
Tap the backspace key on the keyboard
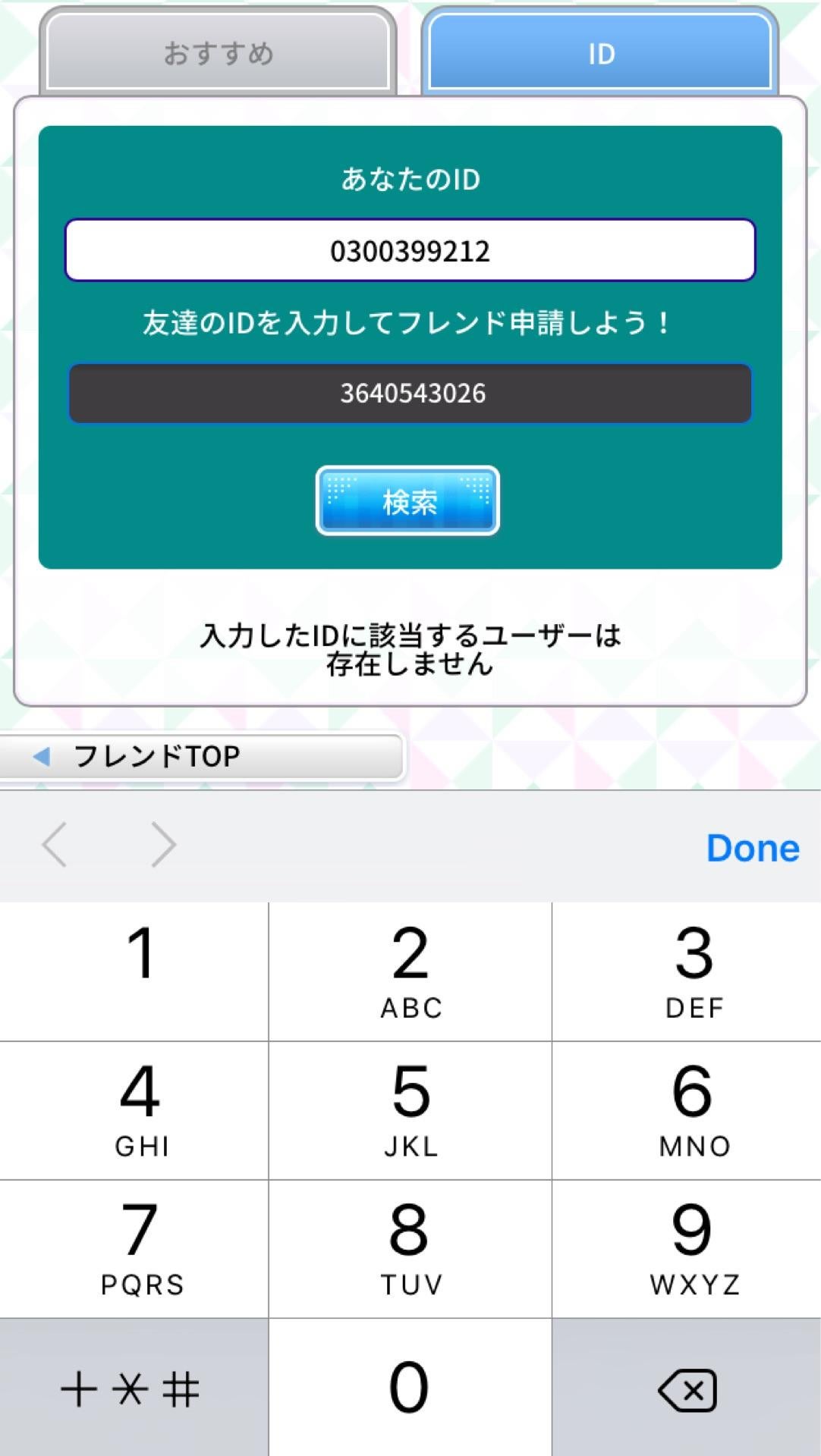tap(684, 1386)
